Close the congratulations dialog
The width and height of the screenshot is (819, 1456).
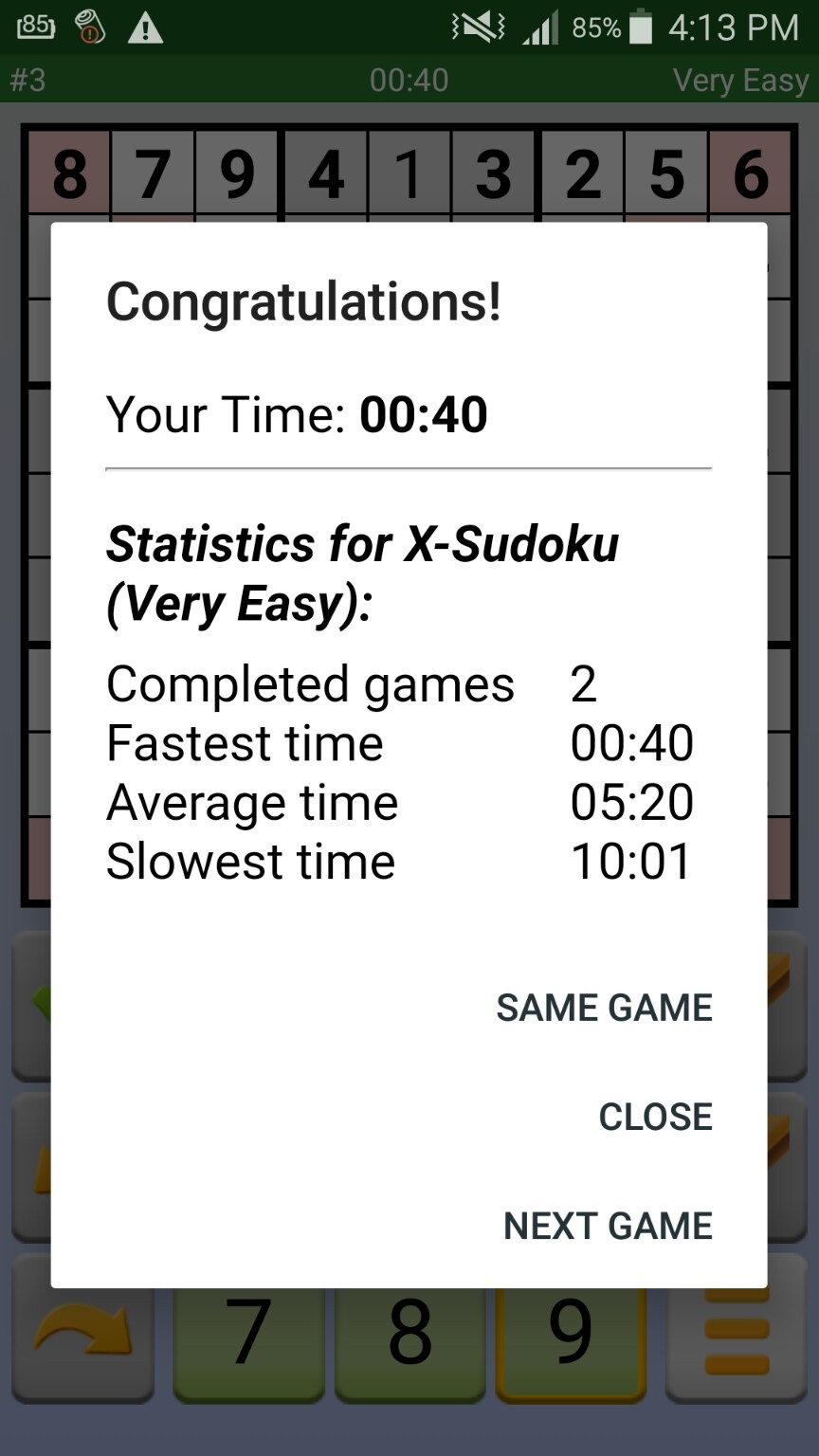coord(655,1117)
